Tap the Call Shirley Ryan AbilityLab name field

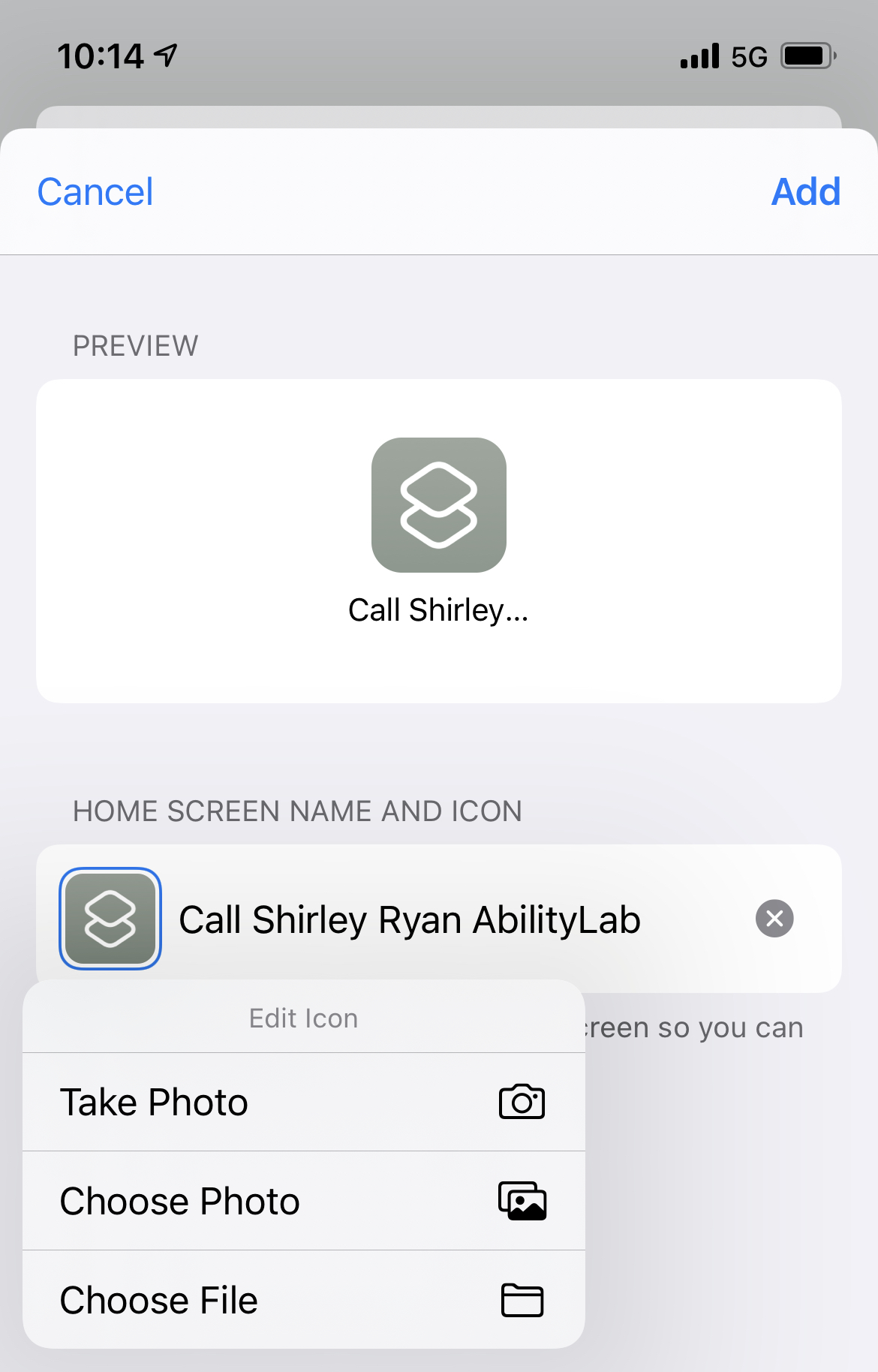(x=409, y=918)
